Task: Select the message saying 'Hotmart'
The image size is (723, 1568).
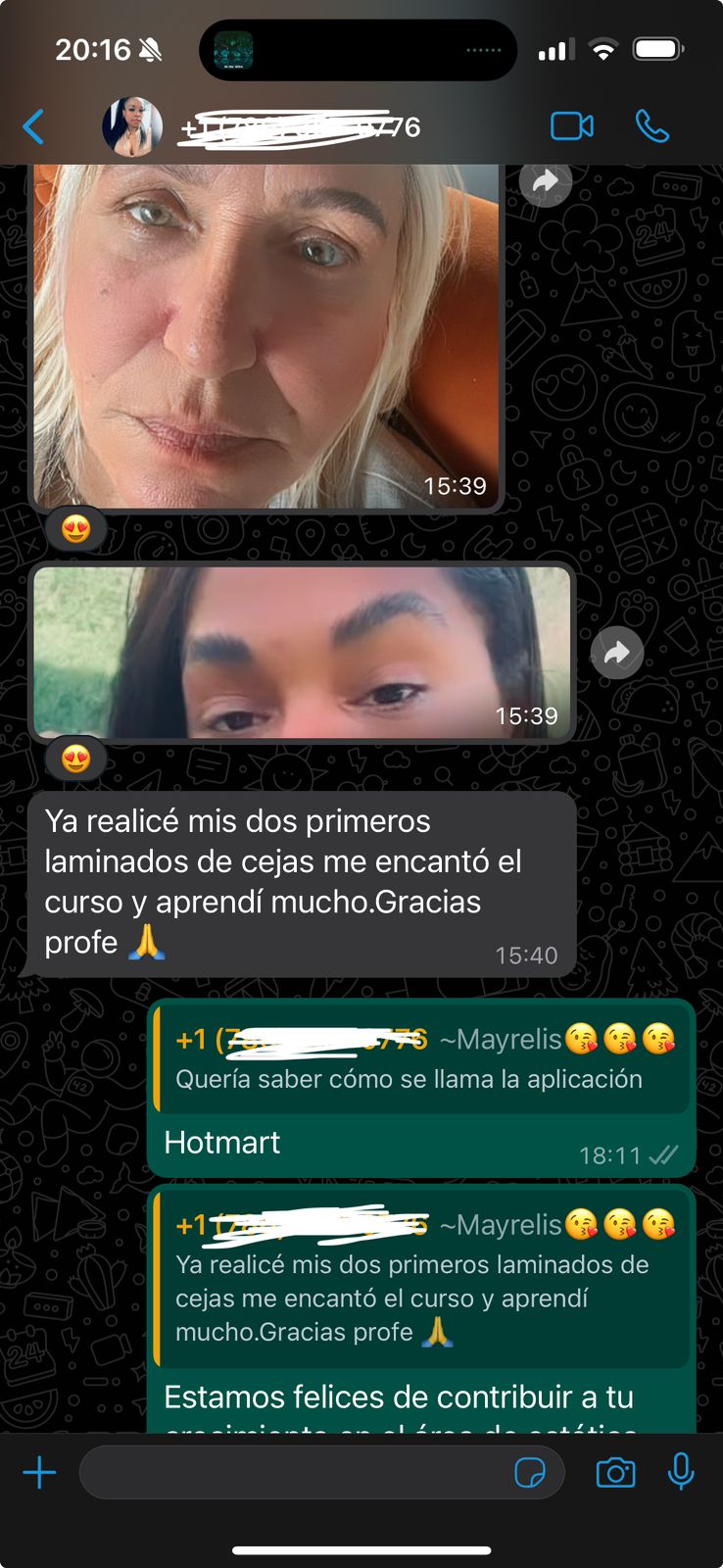Action: pyautogui.click(x=222, y=1142)
